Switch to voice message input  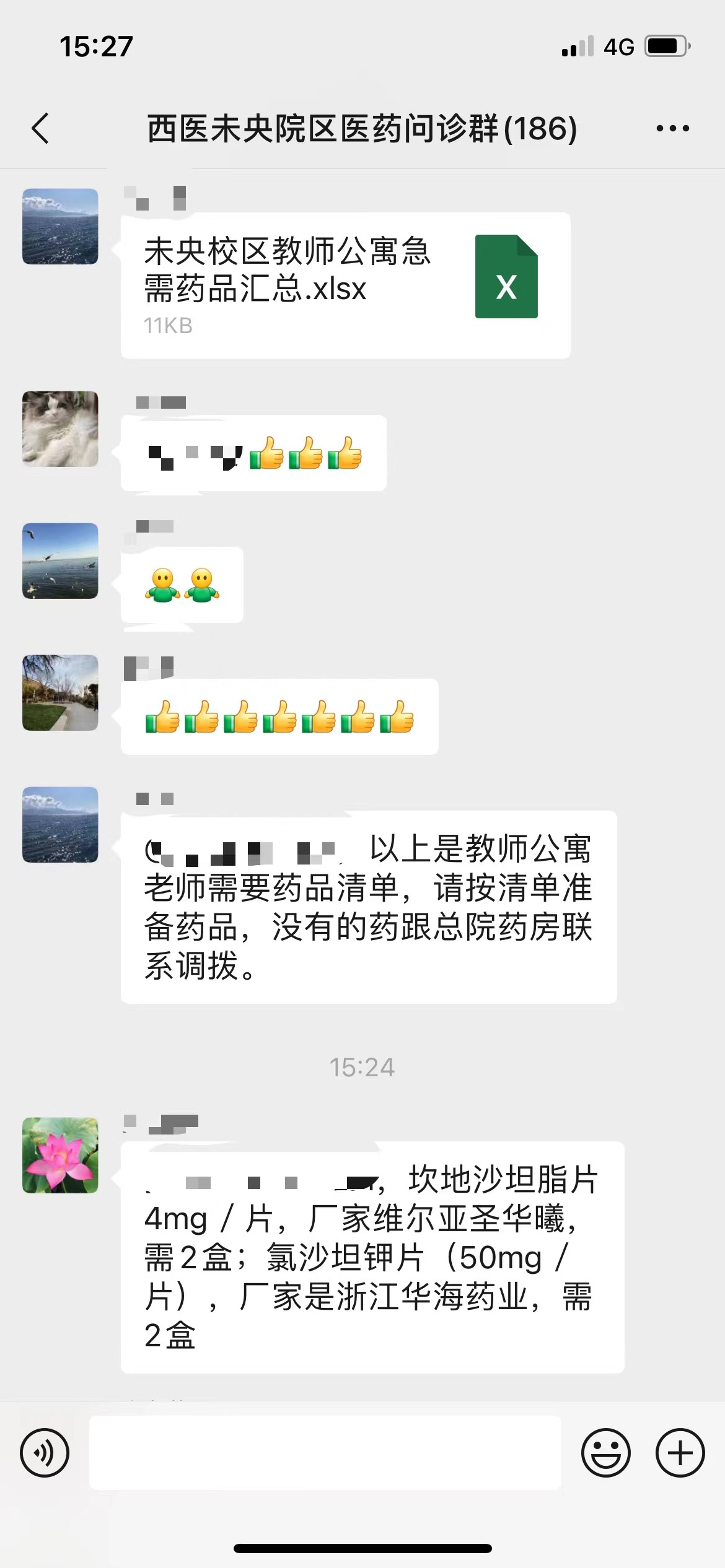pyautogui.click(x=45, y=1452)
